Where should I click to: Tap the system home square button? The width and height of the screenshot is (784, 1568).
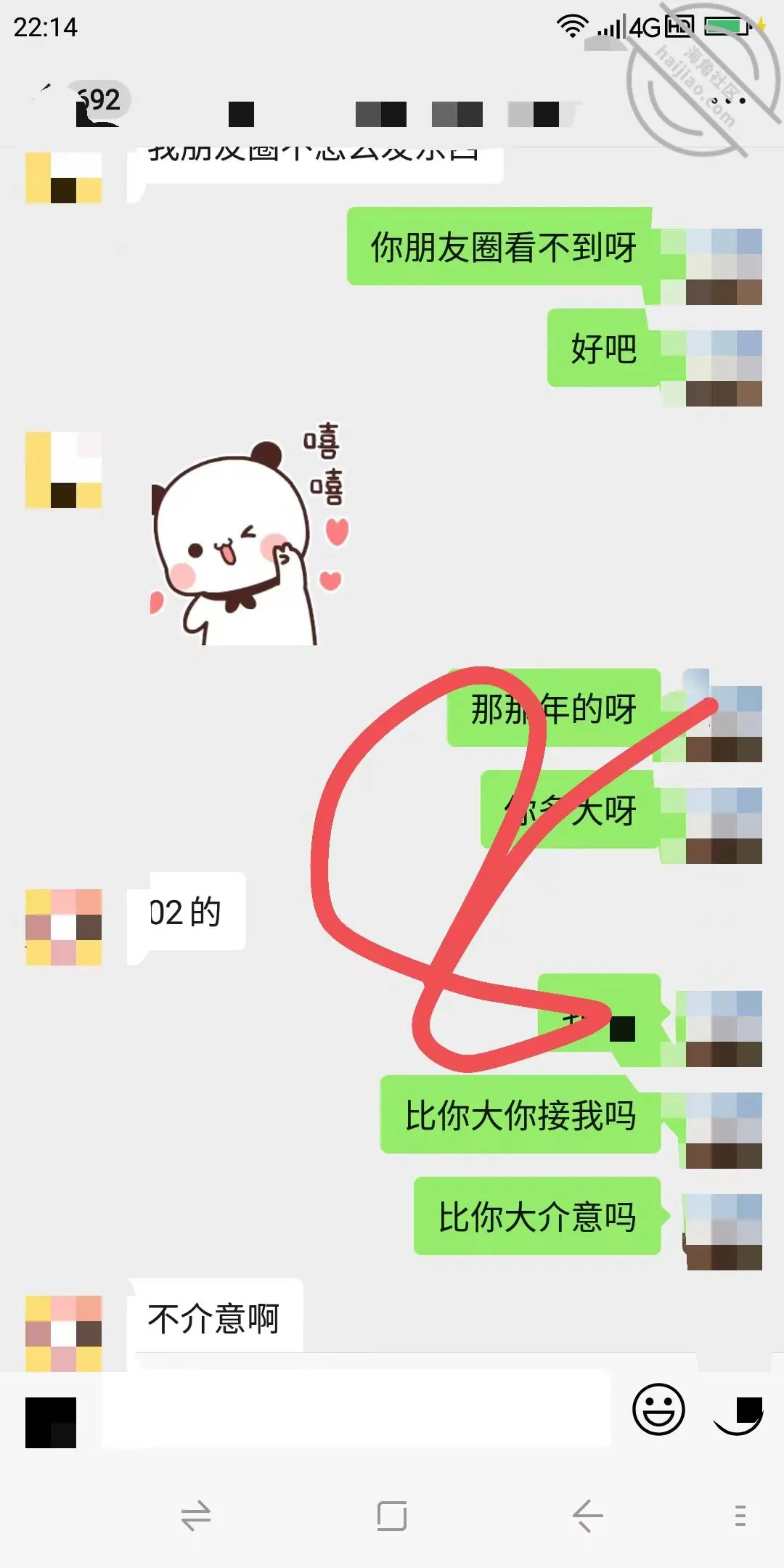[x=392, y=1516]
